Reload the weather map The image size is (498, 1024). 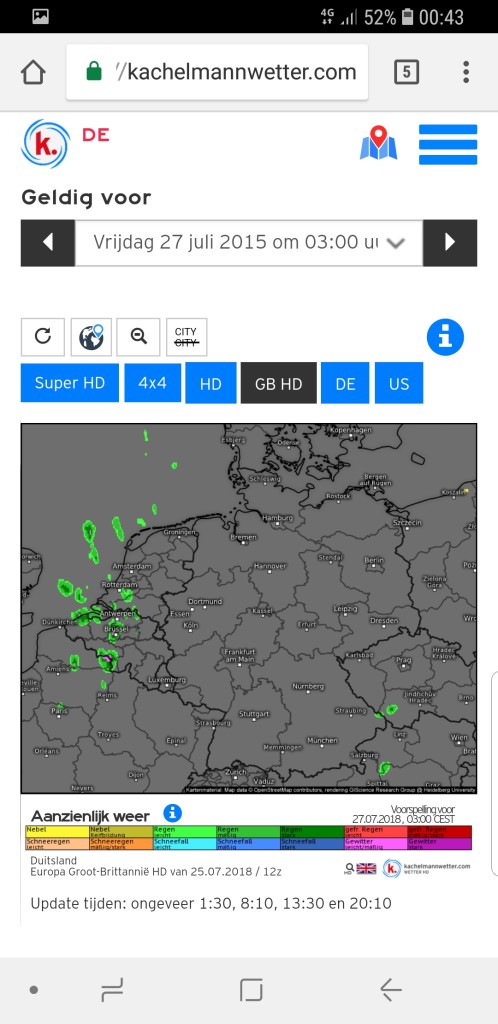click(43, 337)
